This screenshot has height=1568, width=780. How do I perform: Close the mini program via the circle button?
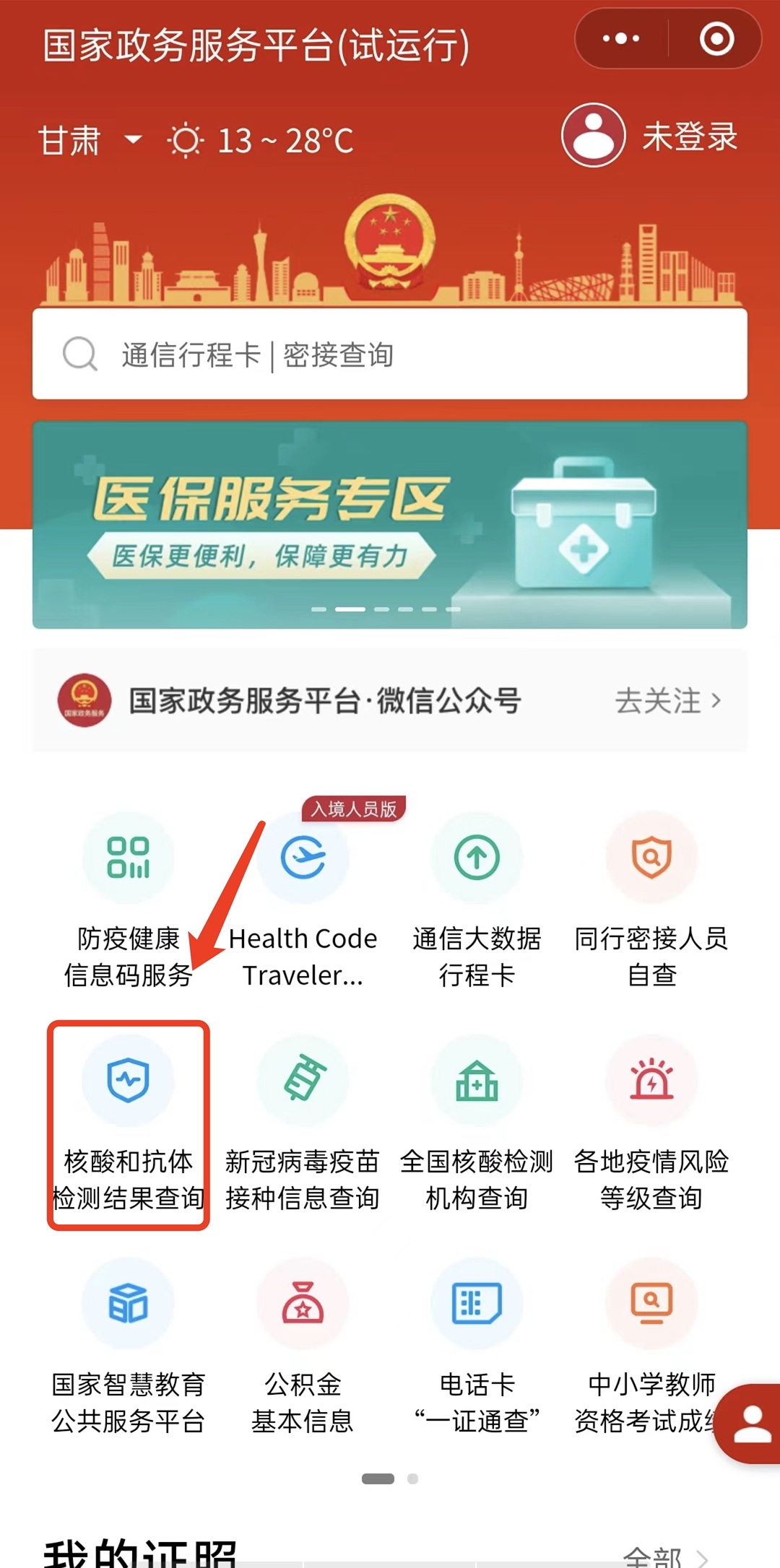(x=716, y=39)
